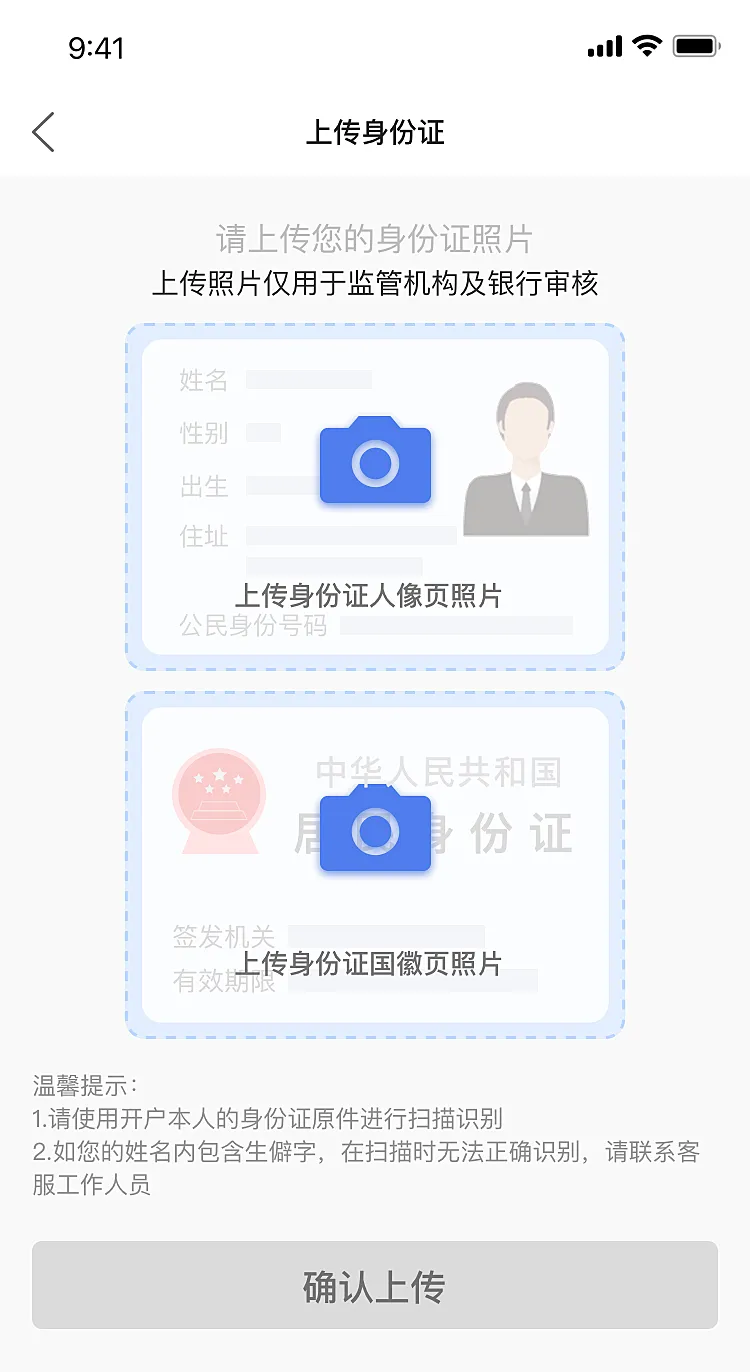The width and height of the screenshot is (750, 1372).
Task: Go back using the top-left arrow
Action: [43, 132]
